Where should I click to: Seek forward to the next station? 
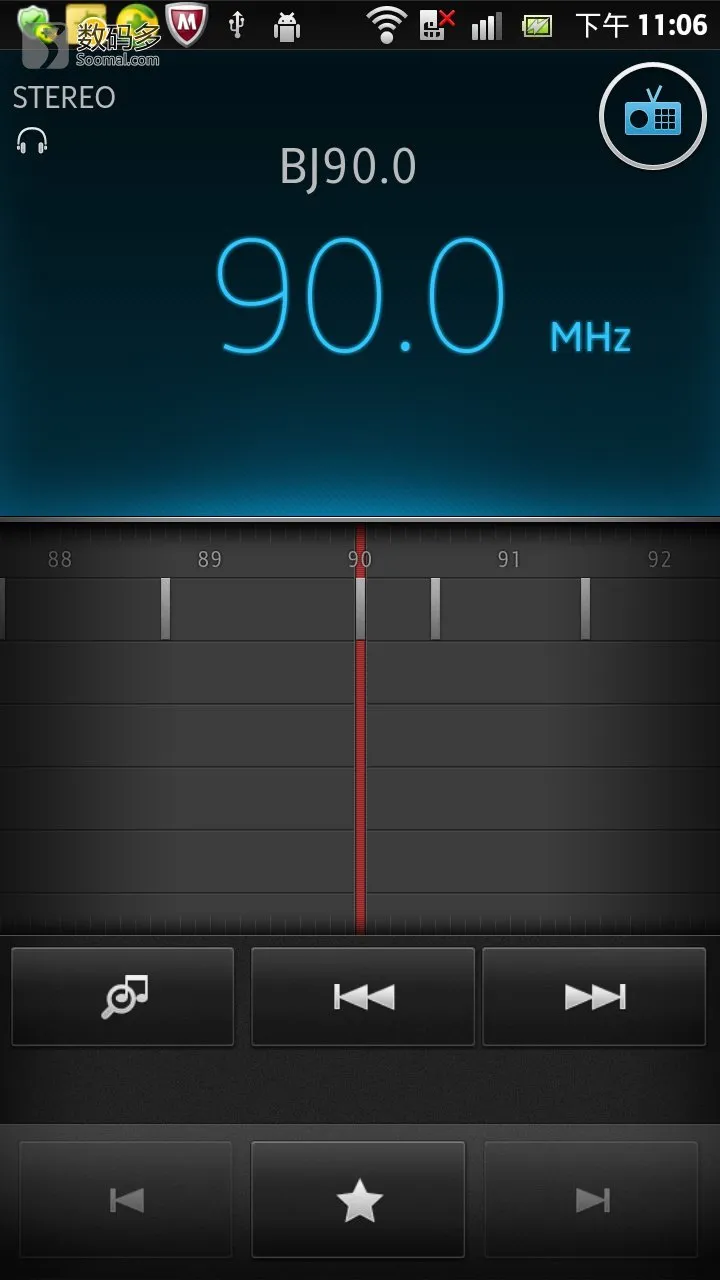pos(595,997)
